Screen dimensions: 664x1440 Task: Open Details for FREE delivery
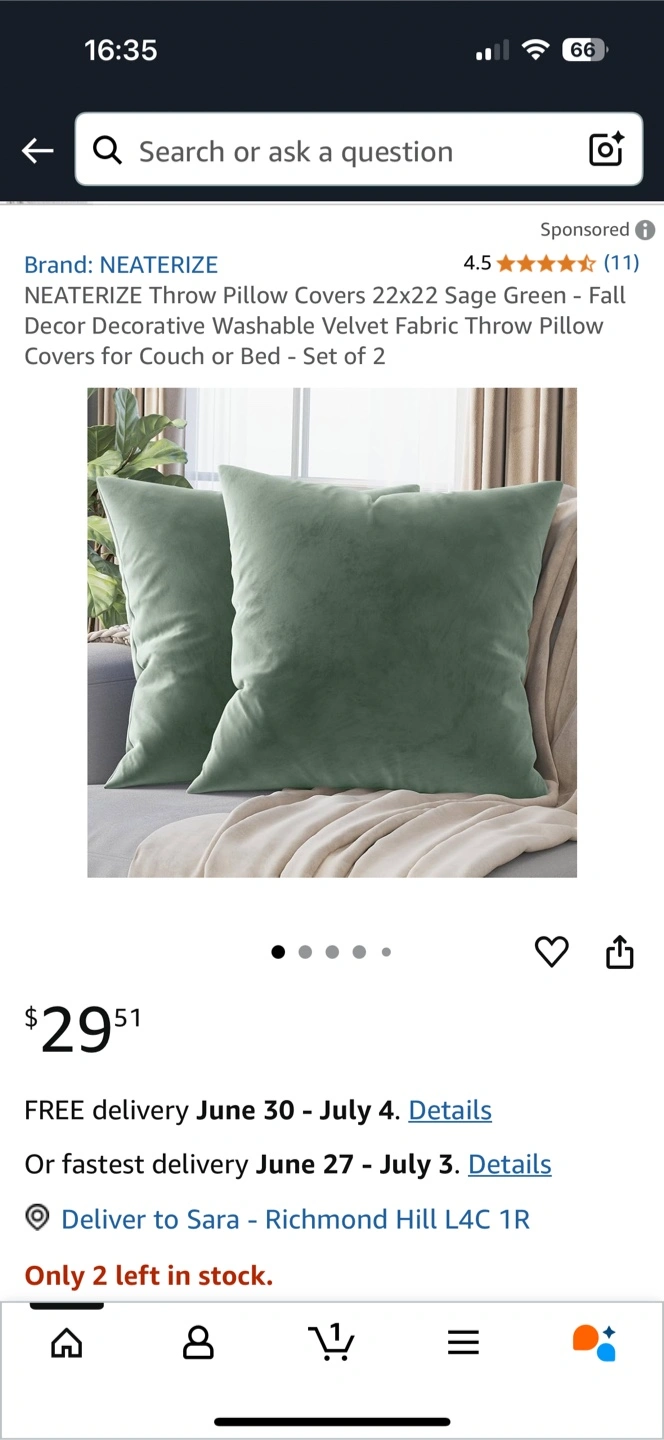coord(450,1110)
